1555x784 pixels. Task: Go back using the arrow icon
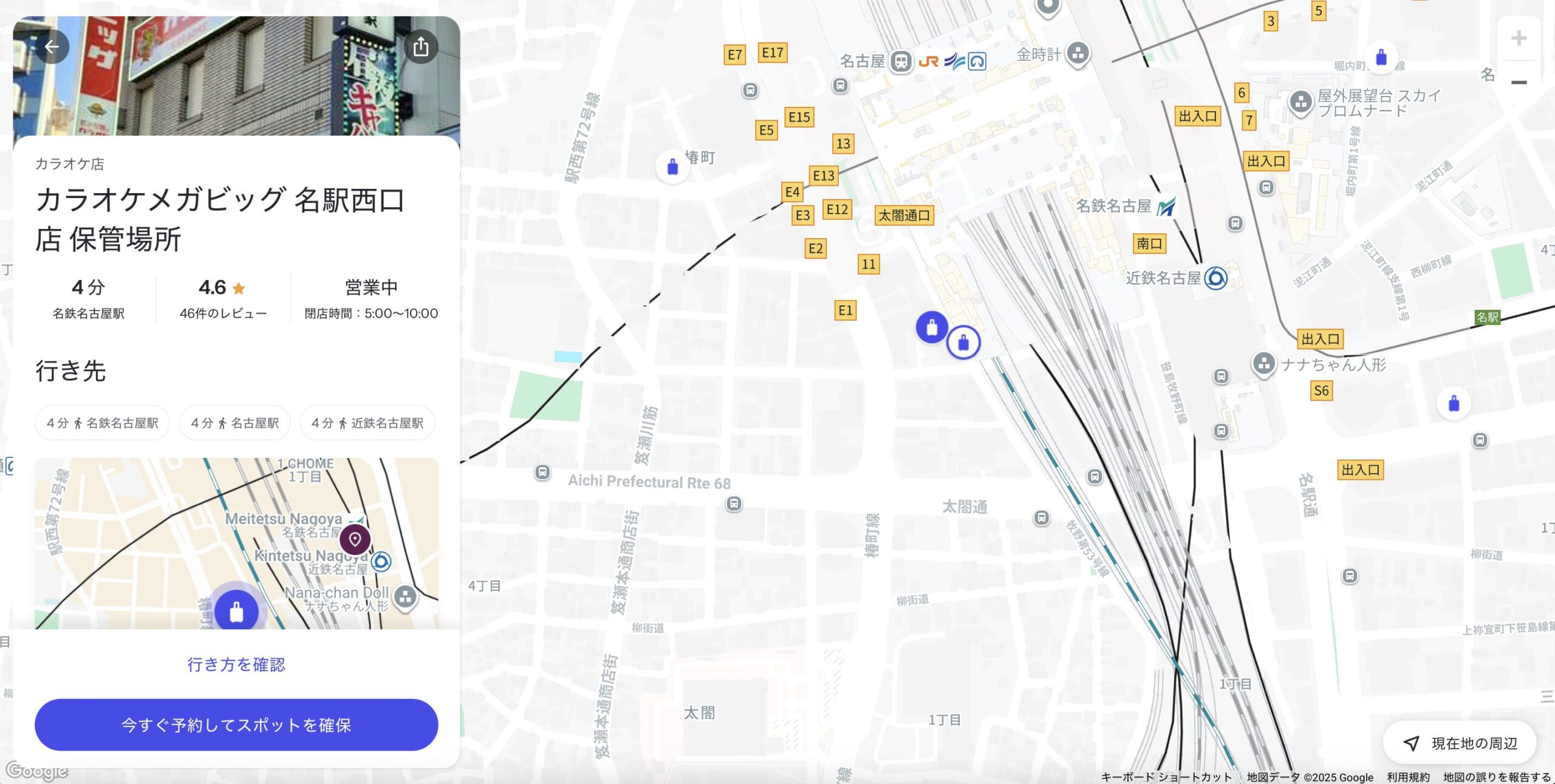[52, 47]
